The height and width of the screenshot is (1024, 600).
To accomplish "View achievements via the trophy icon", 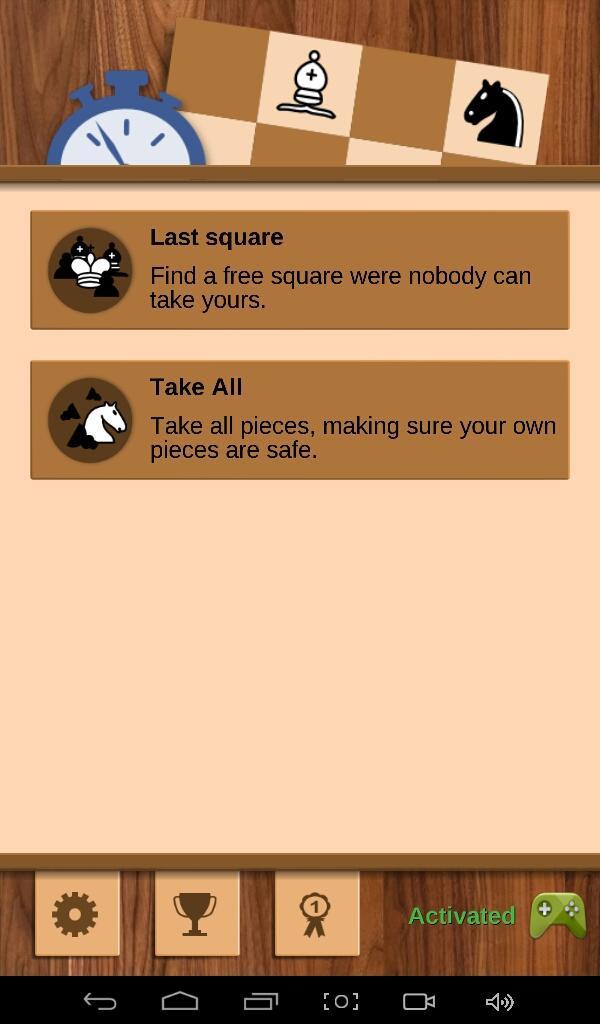I will click(x=196, y=914).
